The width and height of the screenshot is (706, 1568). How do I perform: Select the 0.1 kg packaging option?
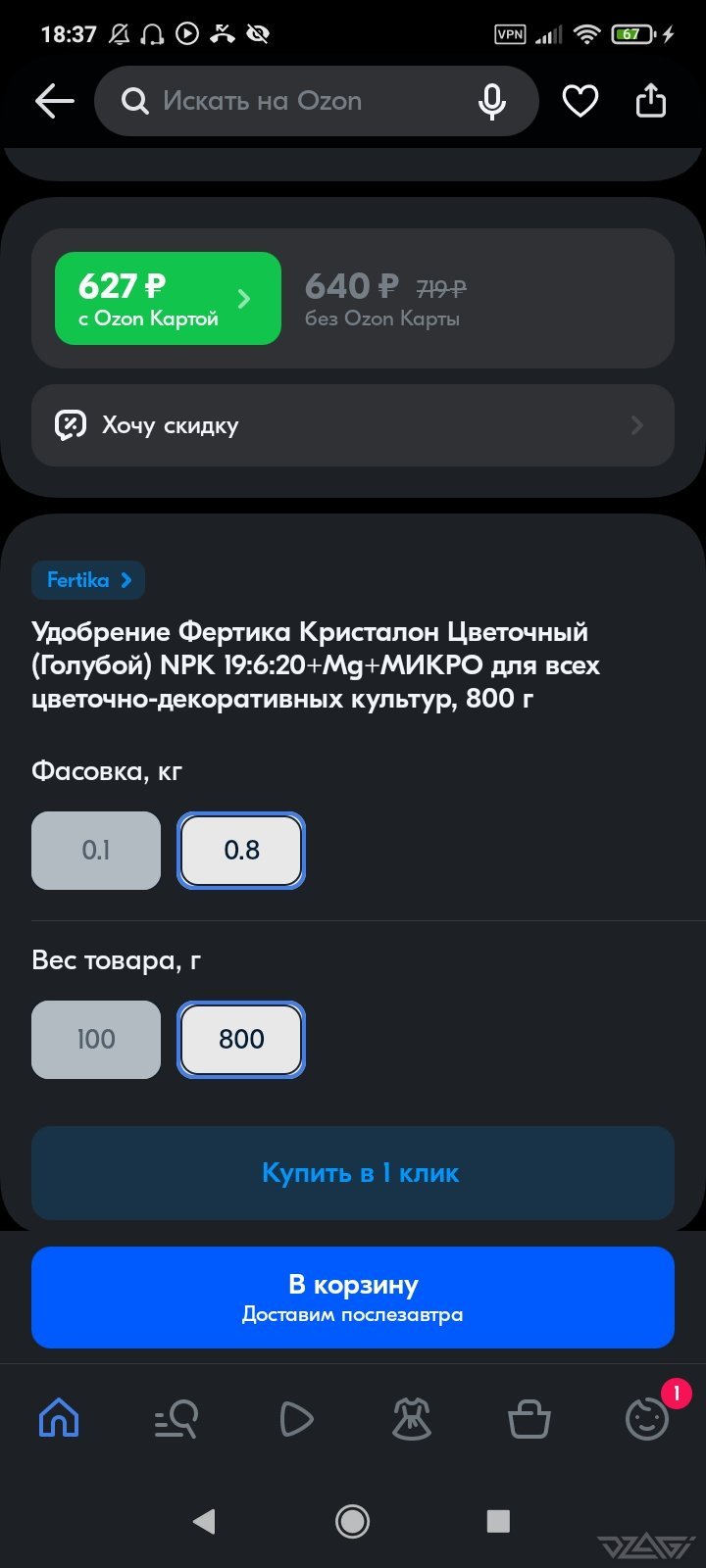[96, 851]
